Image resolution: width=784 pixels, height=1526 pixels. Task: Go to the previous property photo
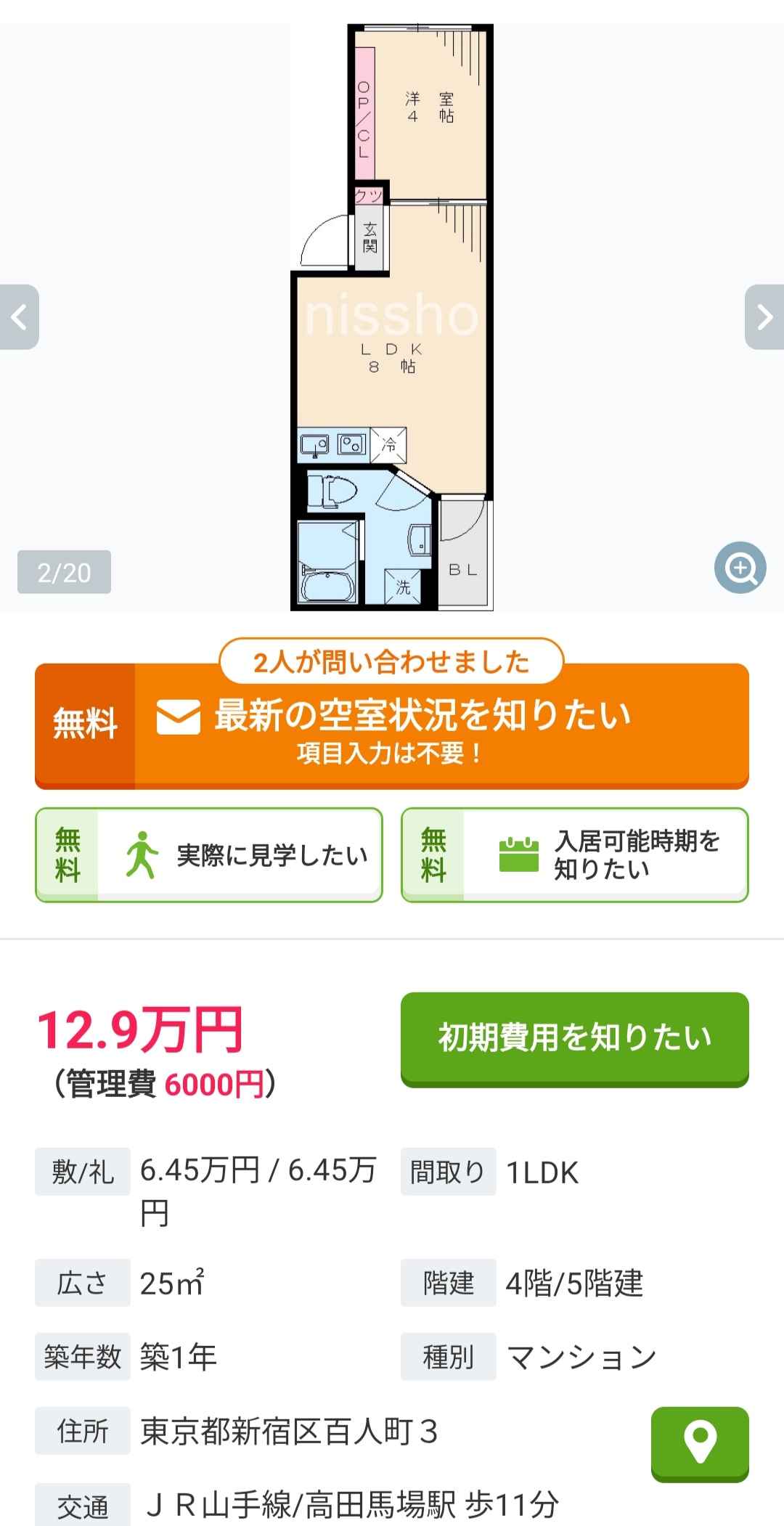pos(20,317)
